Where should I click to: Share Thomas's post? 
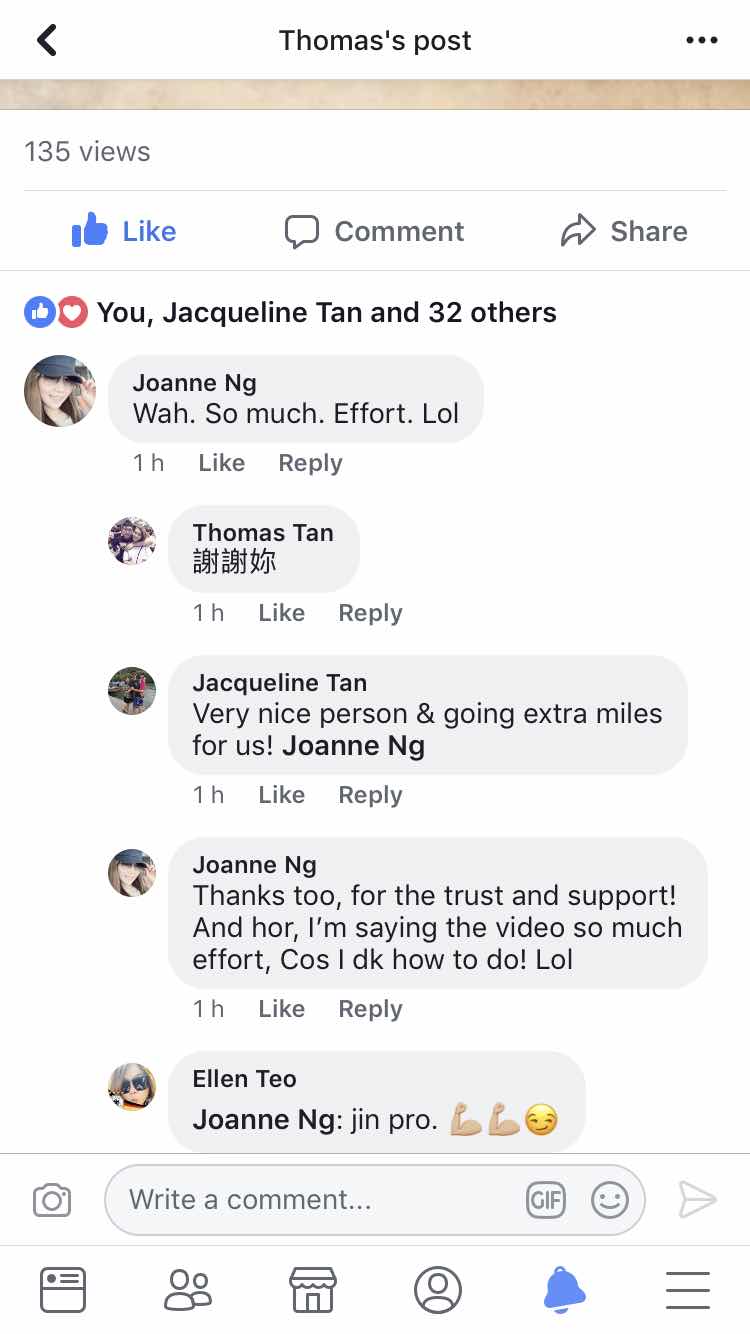click(624, 231)
